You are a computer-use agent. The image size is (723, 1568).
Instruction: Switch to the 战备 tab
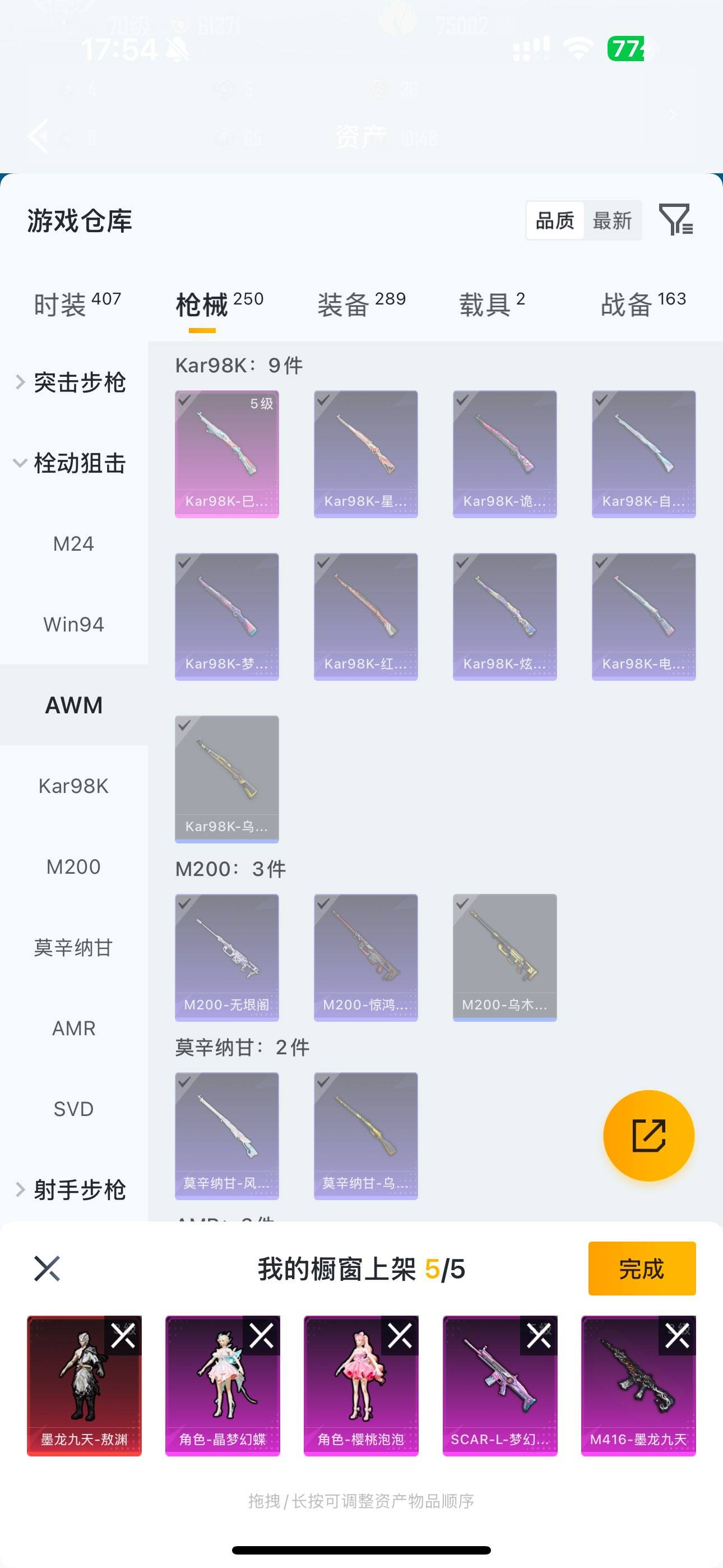[643, 304]
